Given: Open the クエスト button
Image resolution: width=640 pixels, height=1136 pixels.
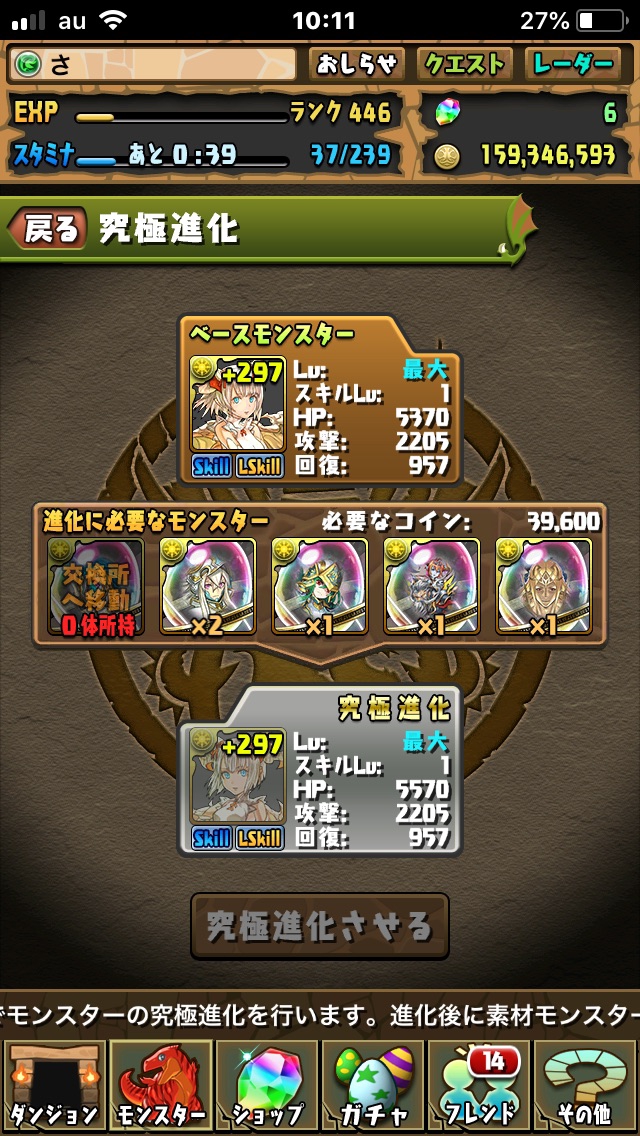Looking at the screenshot, I should [x=465, y=65].
